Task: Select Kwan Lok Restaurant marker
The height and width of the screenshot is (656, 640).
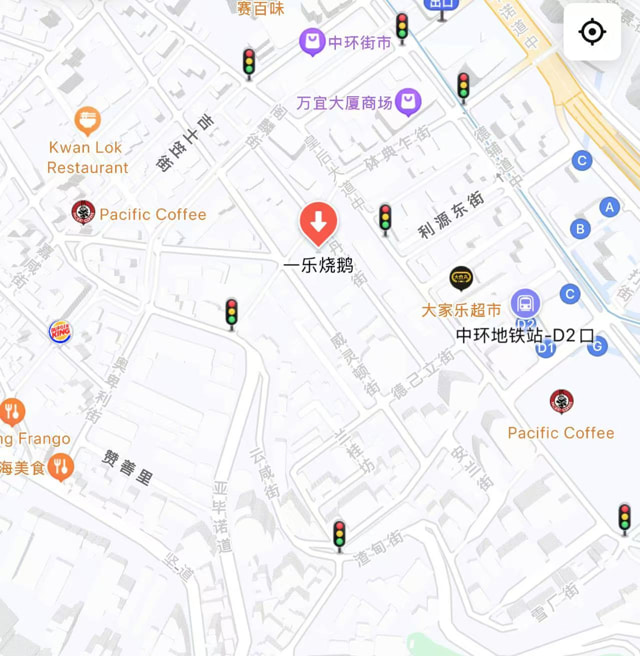Action: tap(87, 122)
